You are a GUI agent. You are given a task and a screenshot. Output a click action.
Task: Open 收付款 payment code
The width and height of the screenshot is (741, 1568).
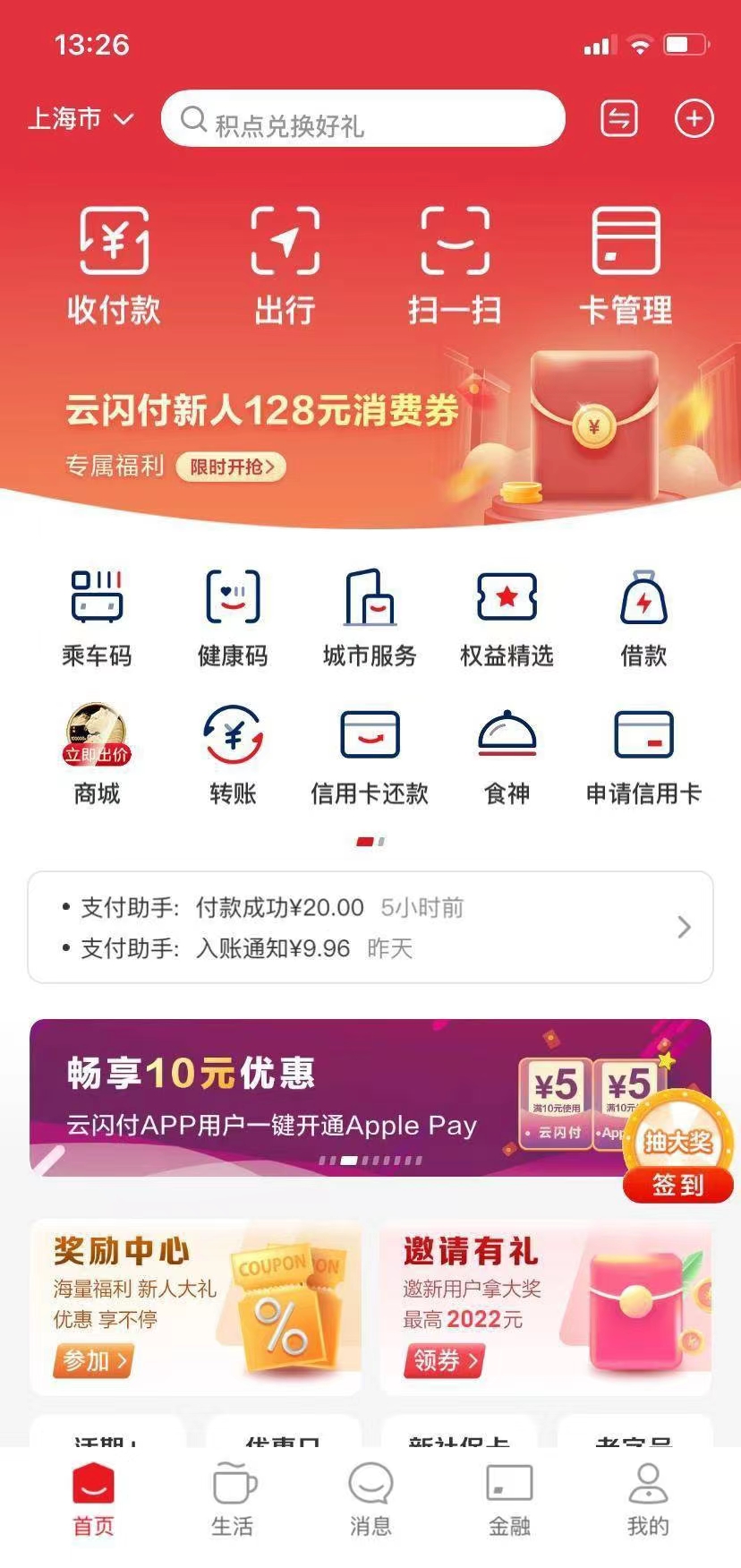[x=114, y=264]
